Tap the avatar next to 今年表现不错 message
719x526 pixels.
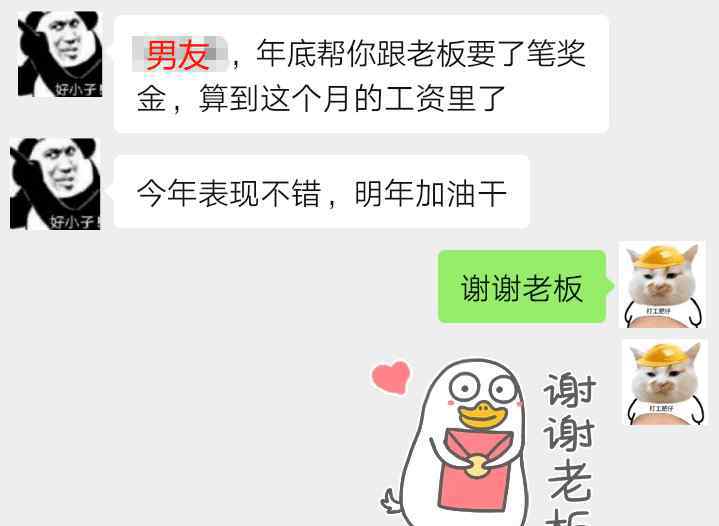pos(55,184)
